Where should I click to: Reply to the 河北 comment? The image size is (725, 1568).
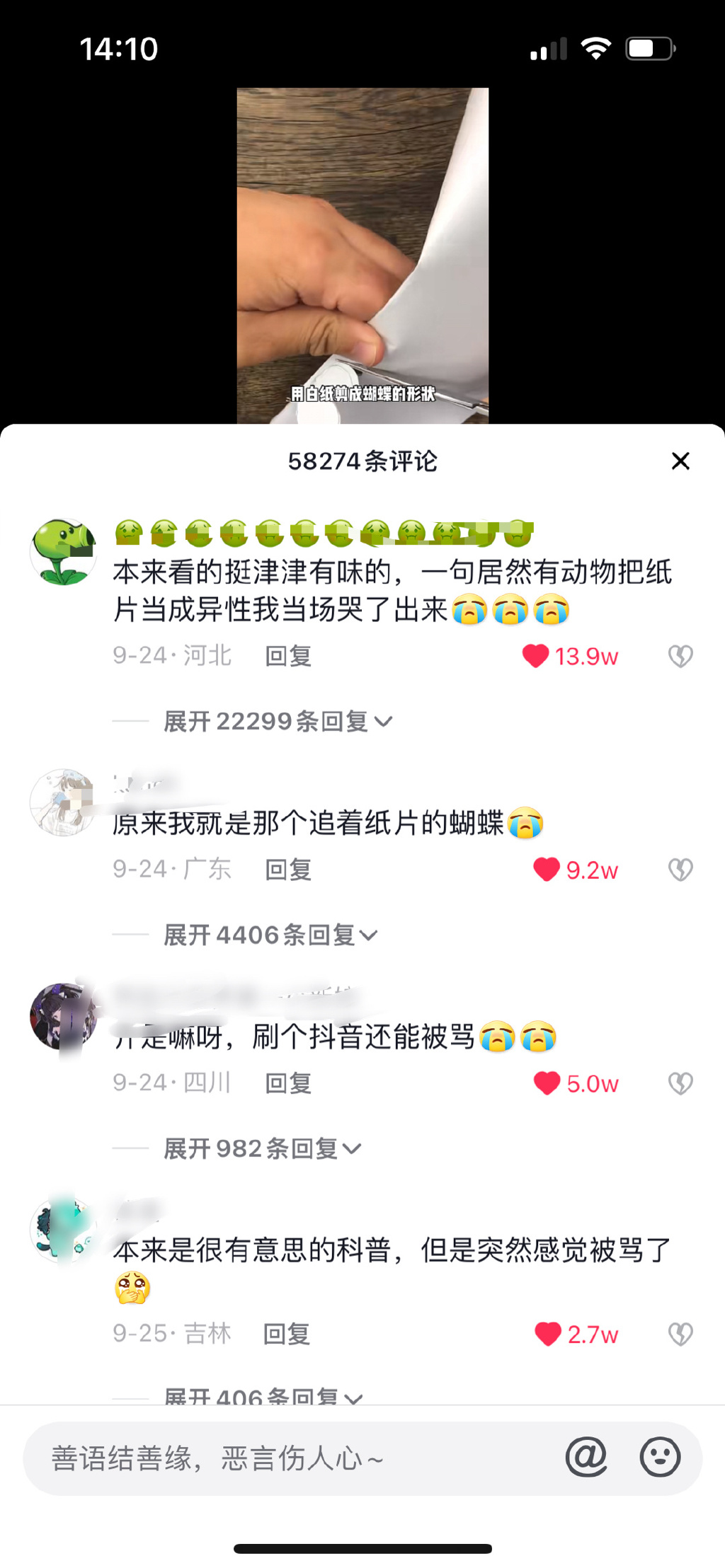(288, 656)
